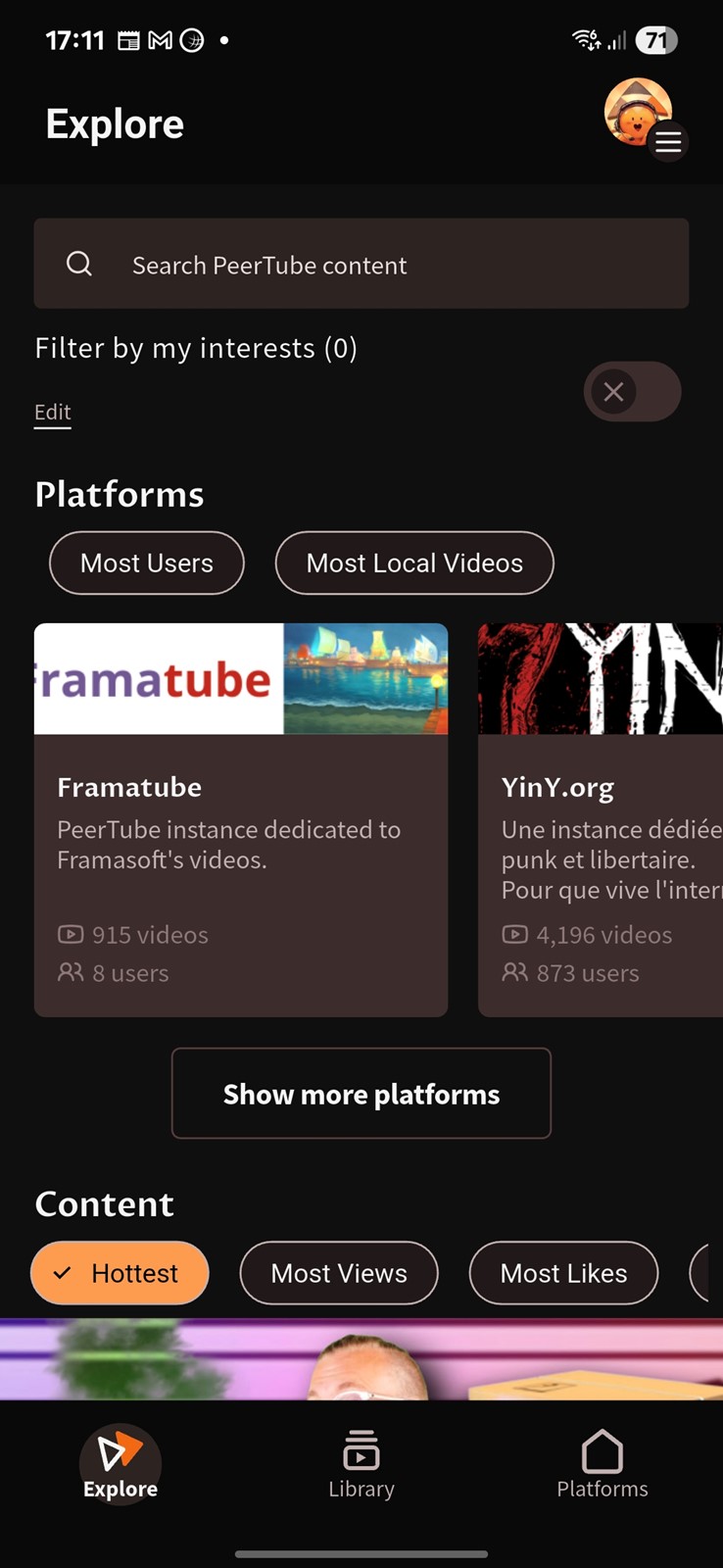Tap the Search PeerTube content field
Image resolution: width=723 pixels, height=1568 pixels.
(x=361, y=265)
